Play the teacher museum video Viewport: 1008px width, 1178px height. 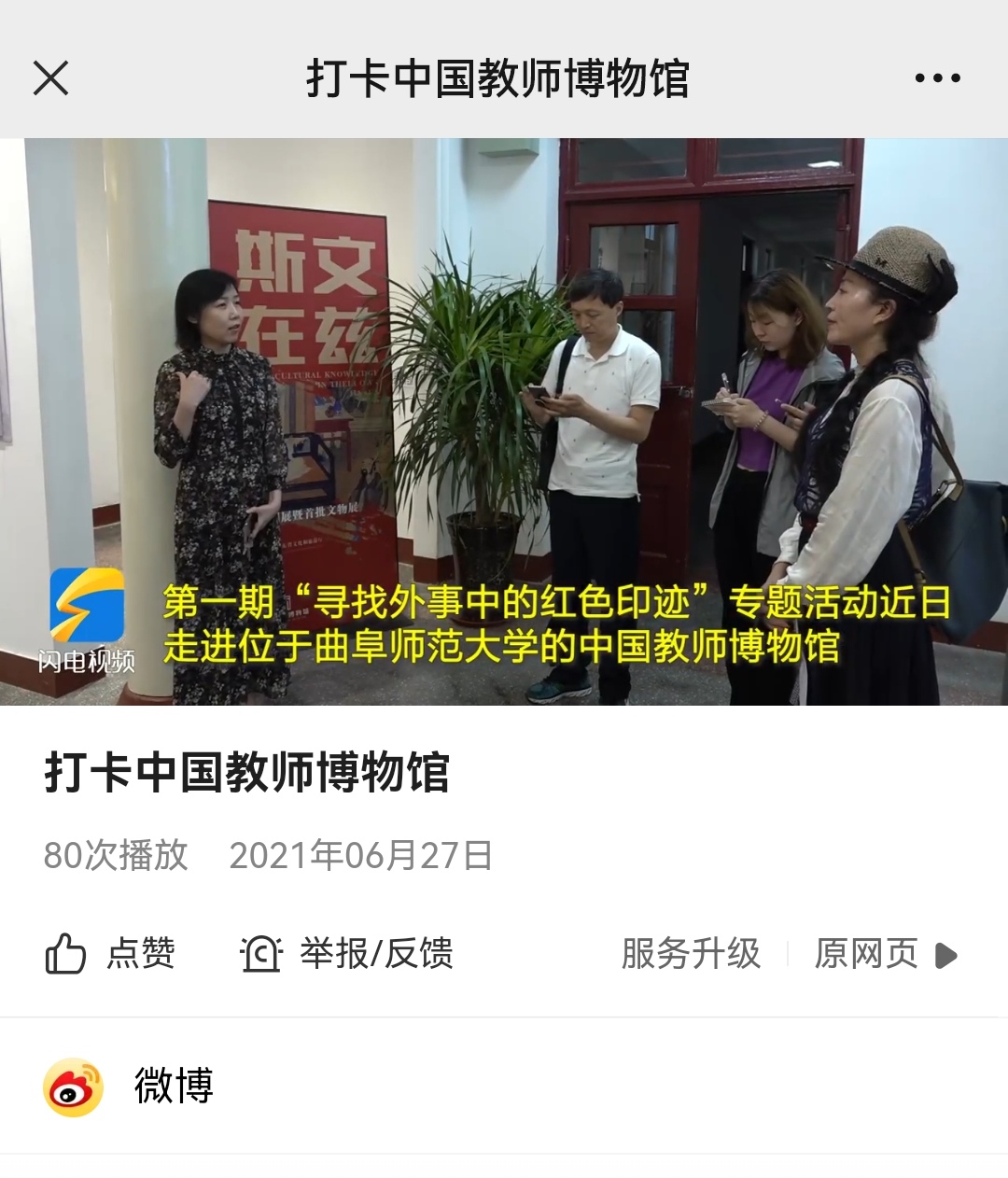pyautogui.click(x=504, y=422)
